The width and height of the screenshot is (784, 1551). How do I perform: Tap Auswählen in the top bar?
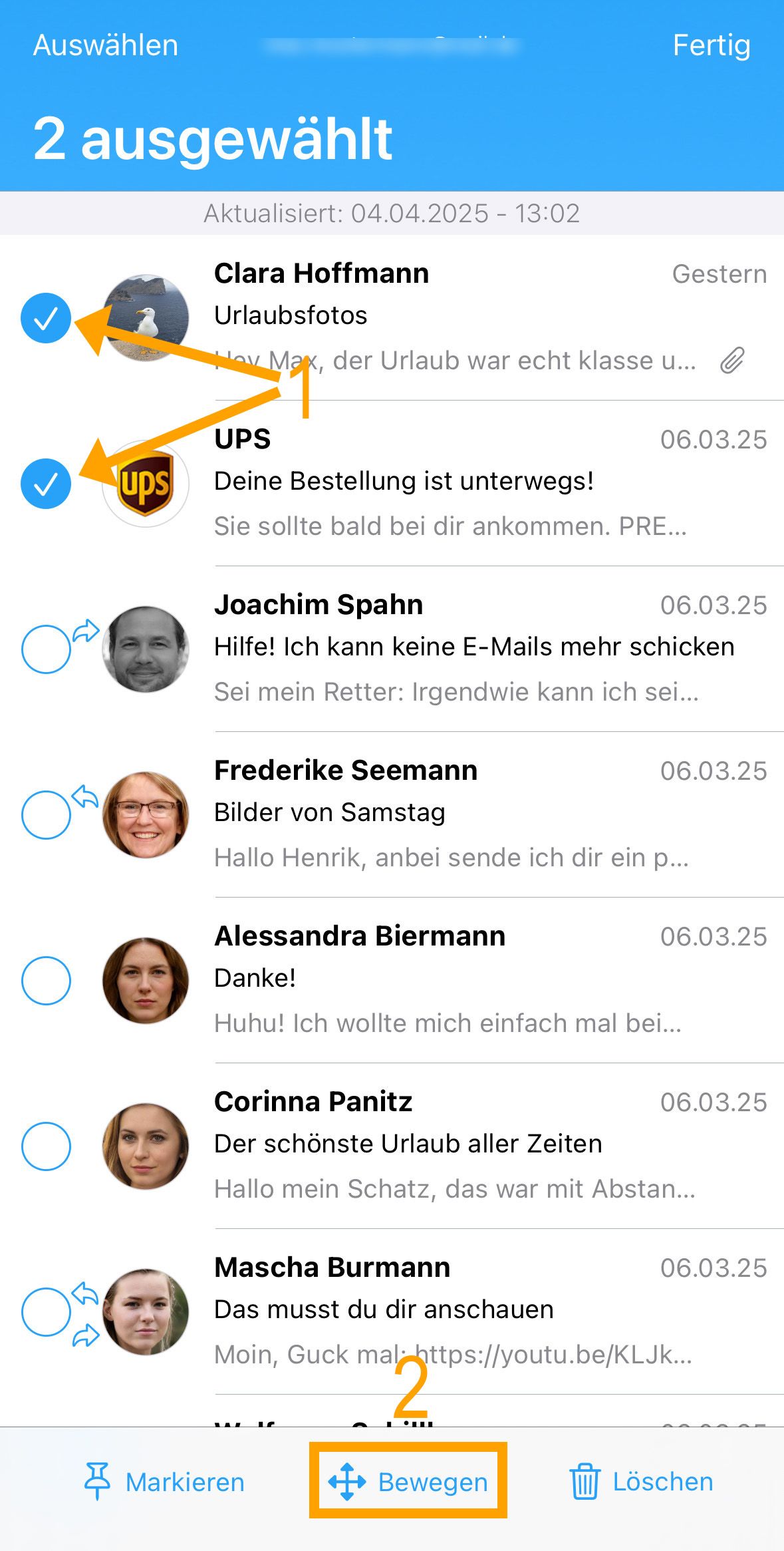point(106,46)
